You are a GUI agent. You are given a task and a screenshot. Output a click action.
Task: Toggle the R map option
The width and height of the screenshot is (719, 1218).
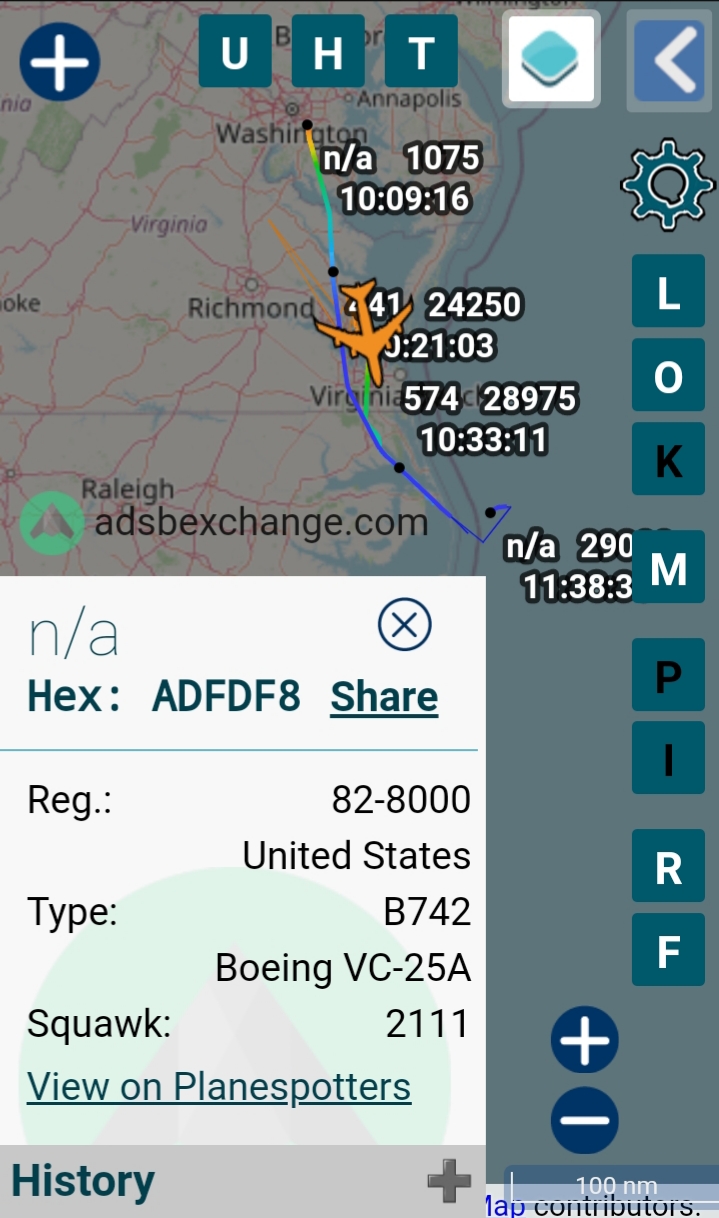pos(668,866)
